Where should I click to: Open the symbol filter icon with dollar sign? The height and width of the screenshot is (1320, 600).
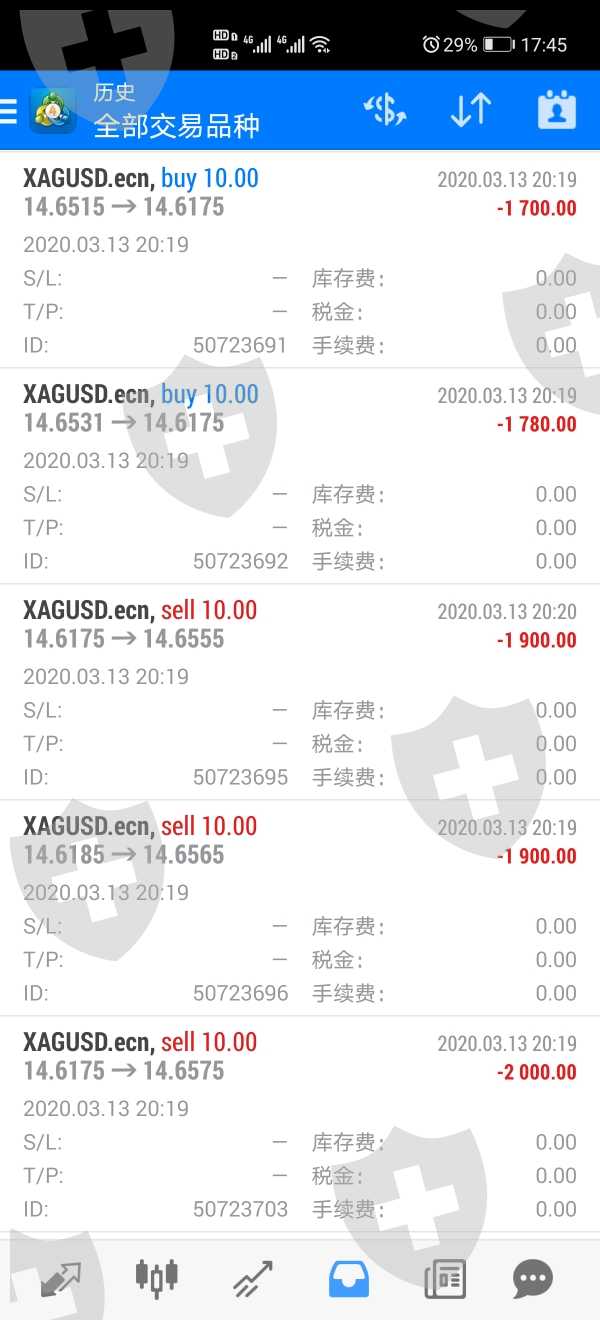point(384,110)
